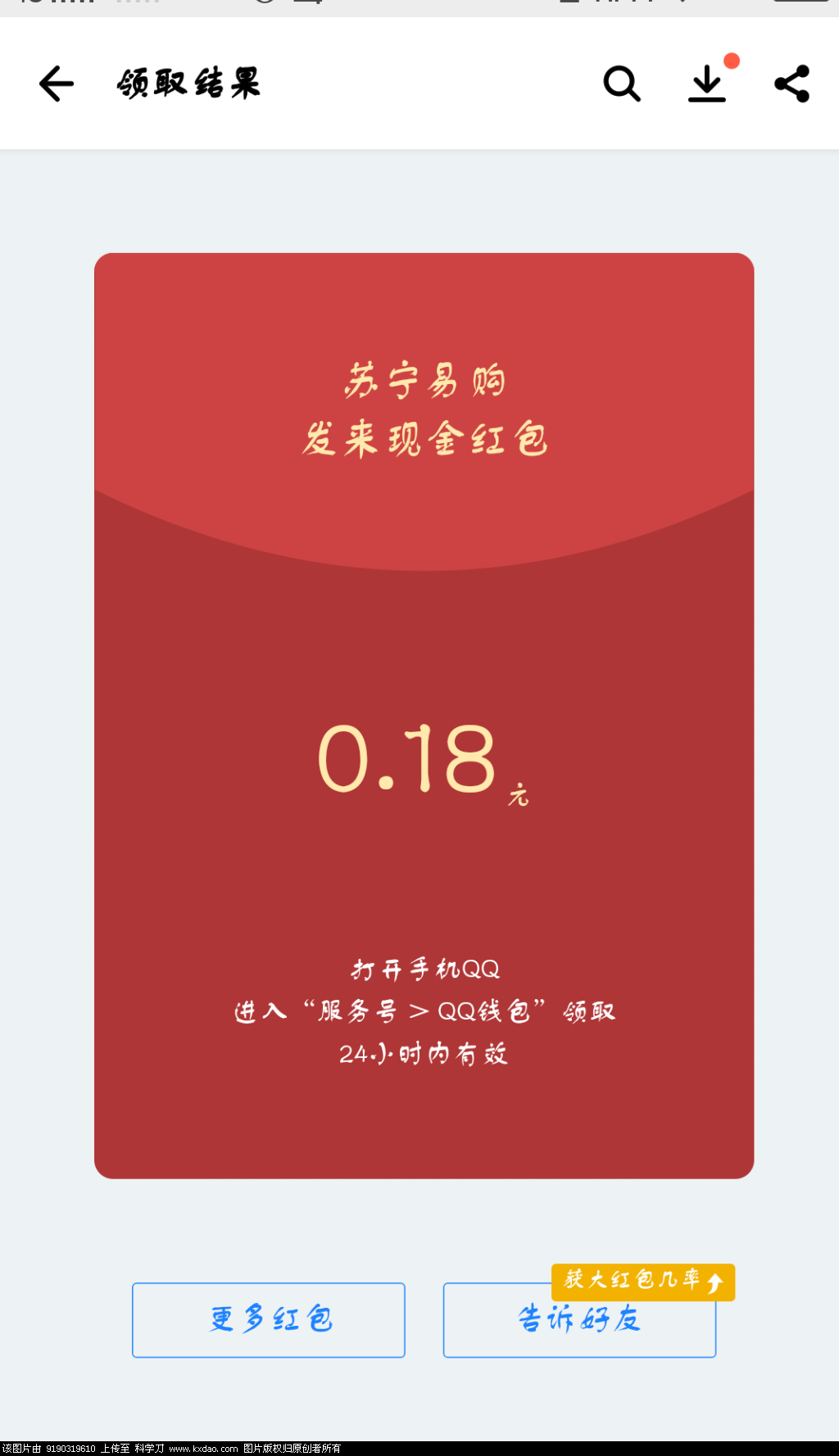Share this page

click(791, 84)
